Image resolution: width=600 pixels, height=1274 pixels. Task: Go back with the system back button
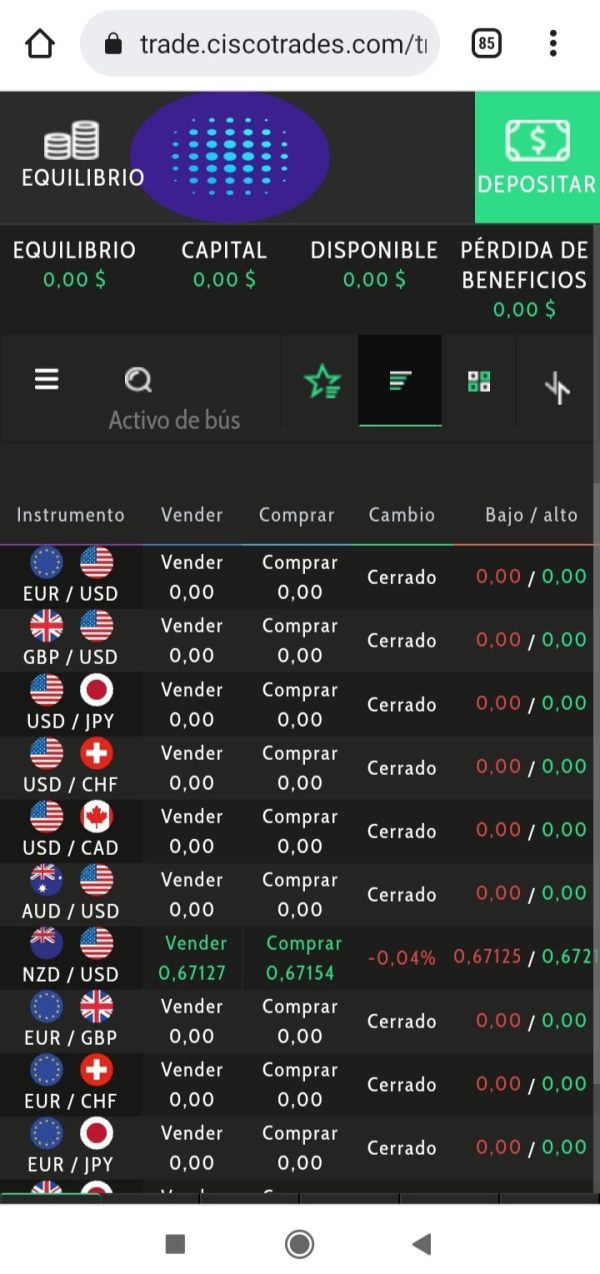[x=421, y=1244]
